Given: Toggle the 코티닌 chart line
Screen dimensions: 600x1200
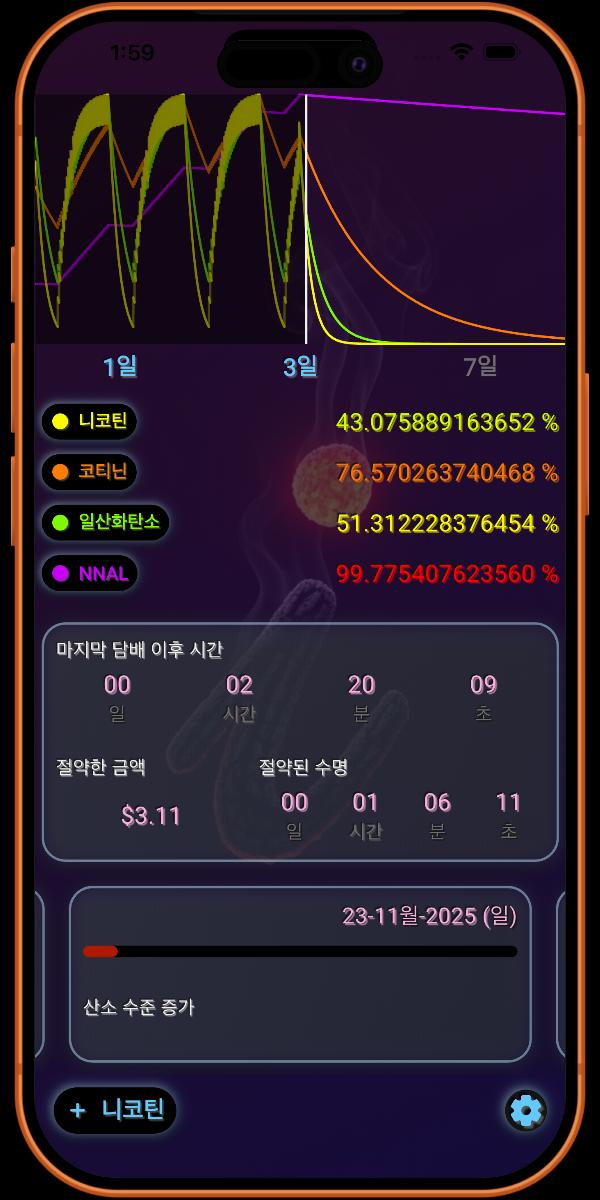Looking at the screenshot, I should pyautogui.click(x=89, y=472).
